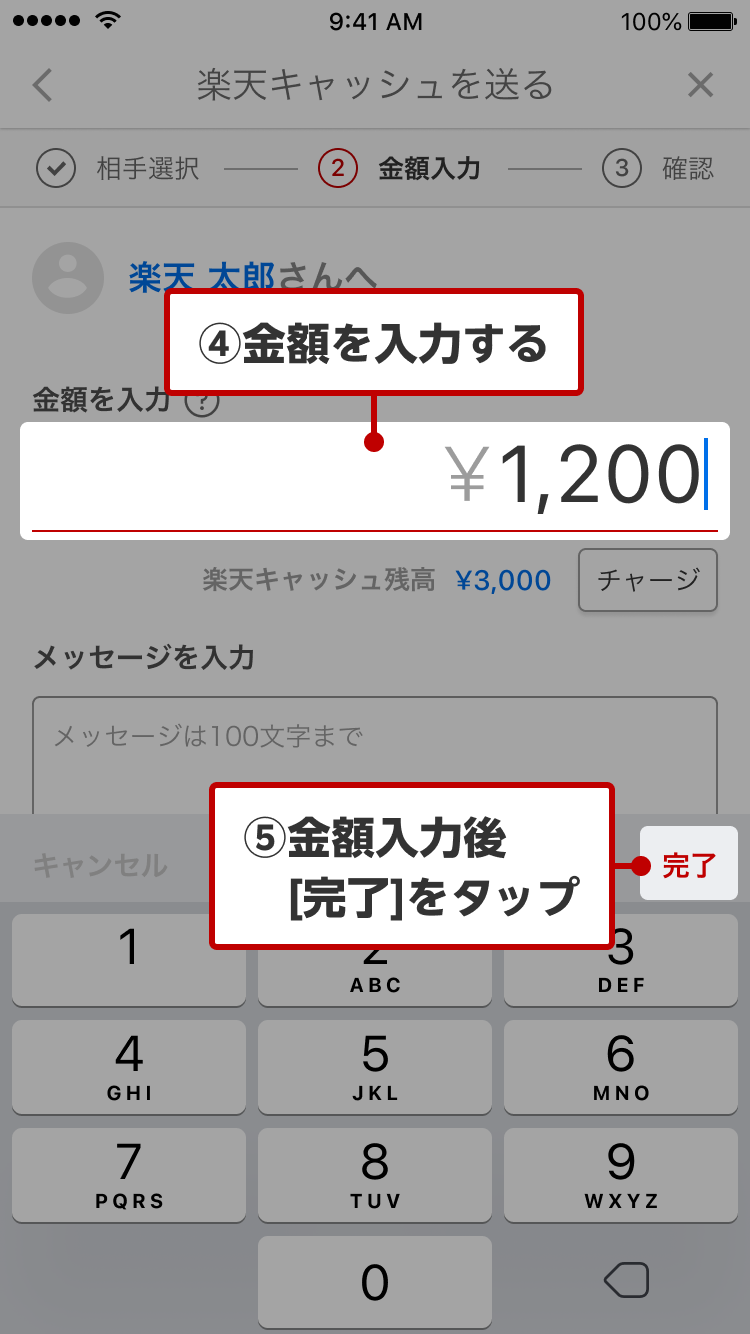The image size is (750, 1334).
Task: Tap the 完了 button to finish amount entry
Action: point(689,862)
